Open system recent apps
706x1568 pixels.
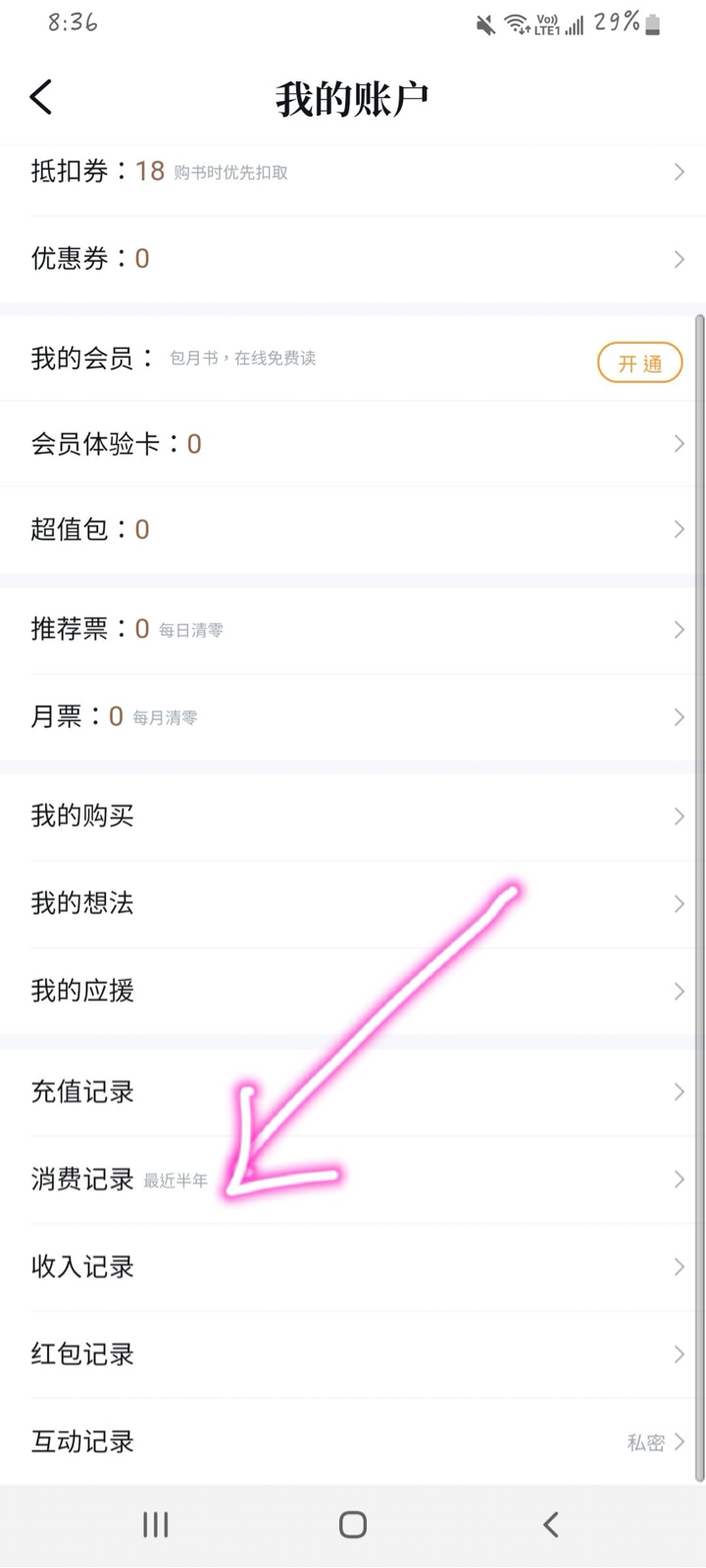tap(156, 1525)
